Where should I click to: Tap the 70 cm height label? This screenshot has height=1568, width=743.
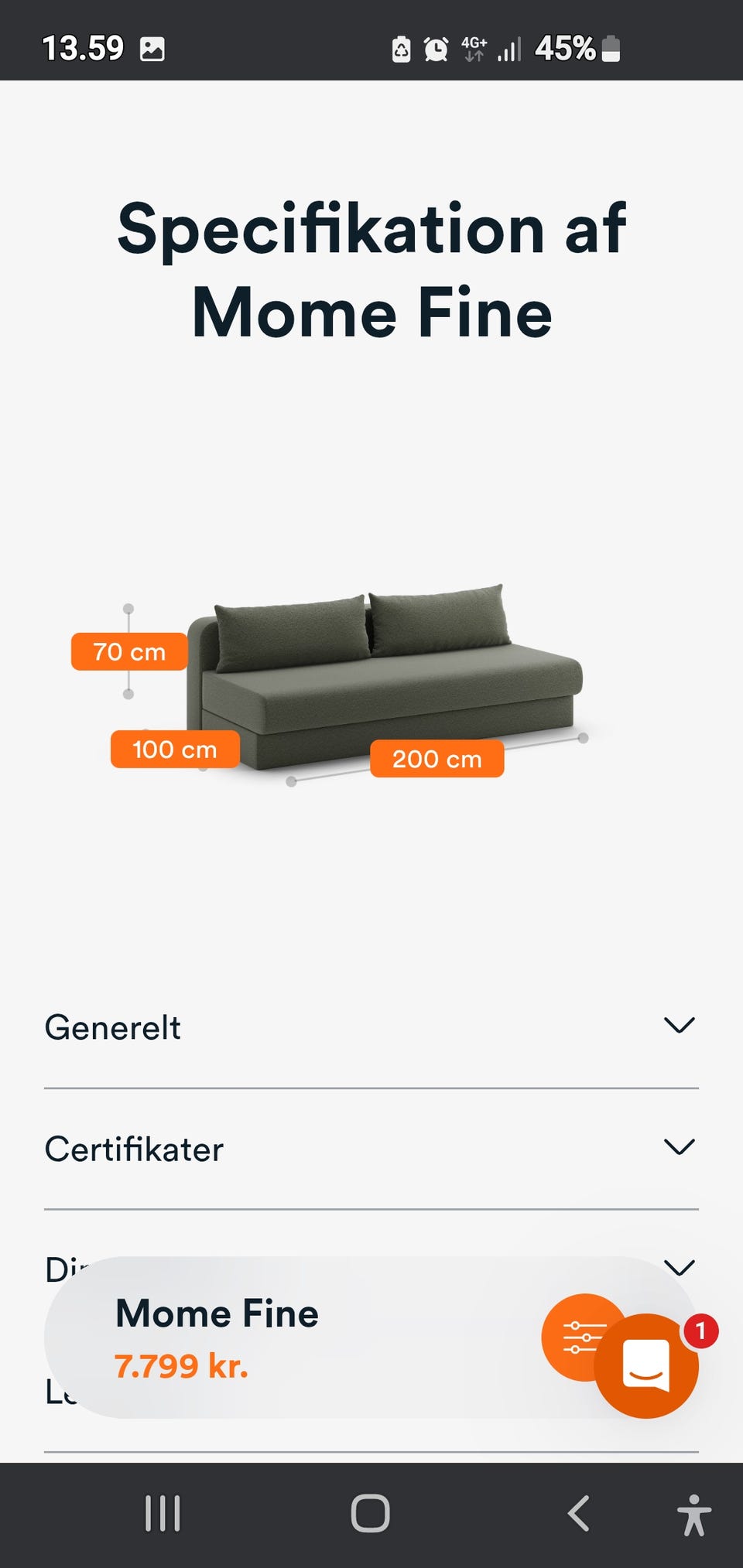point(129,651)
